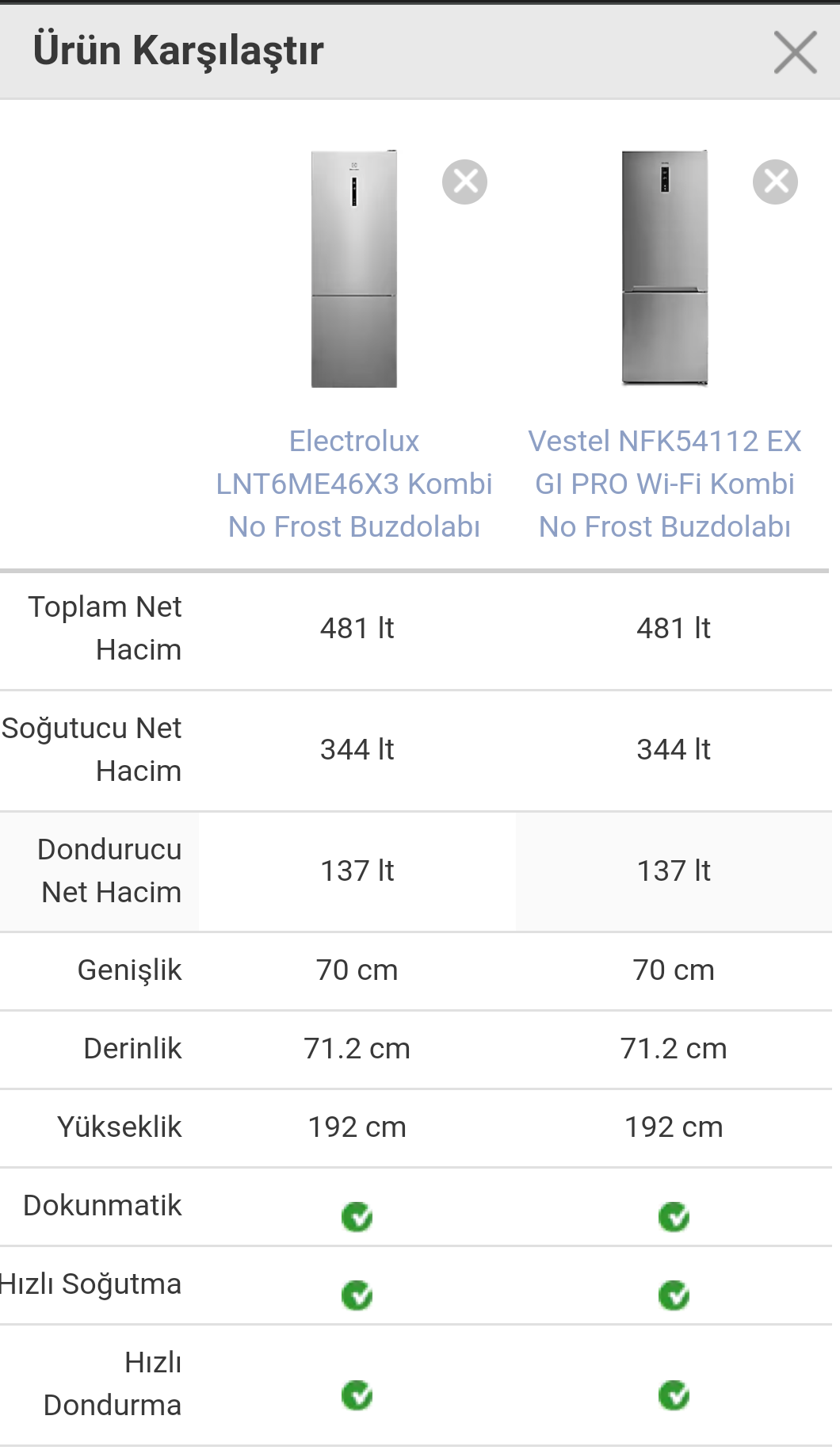
Task: Remove Vestel fridge from comparison
Action: [x=775, y=182]
